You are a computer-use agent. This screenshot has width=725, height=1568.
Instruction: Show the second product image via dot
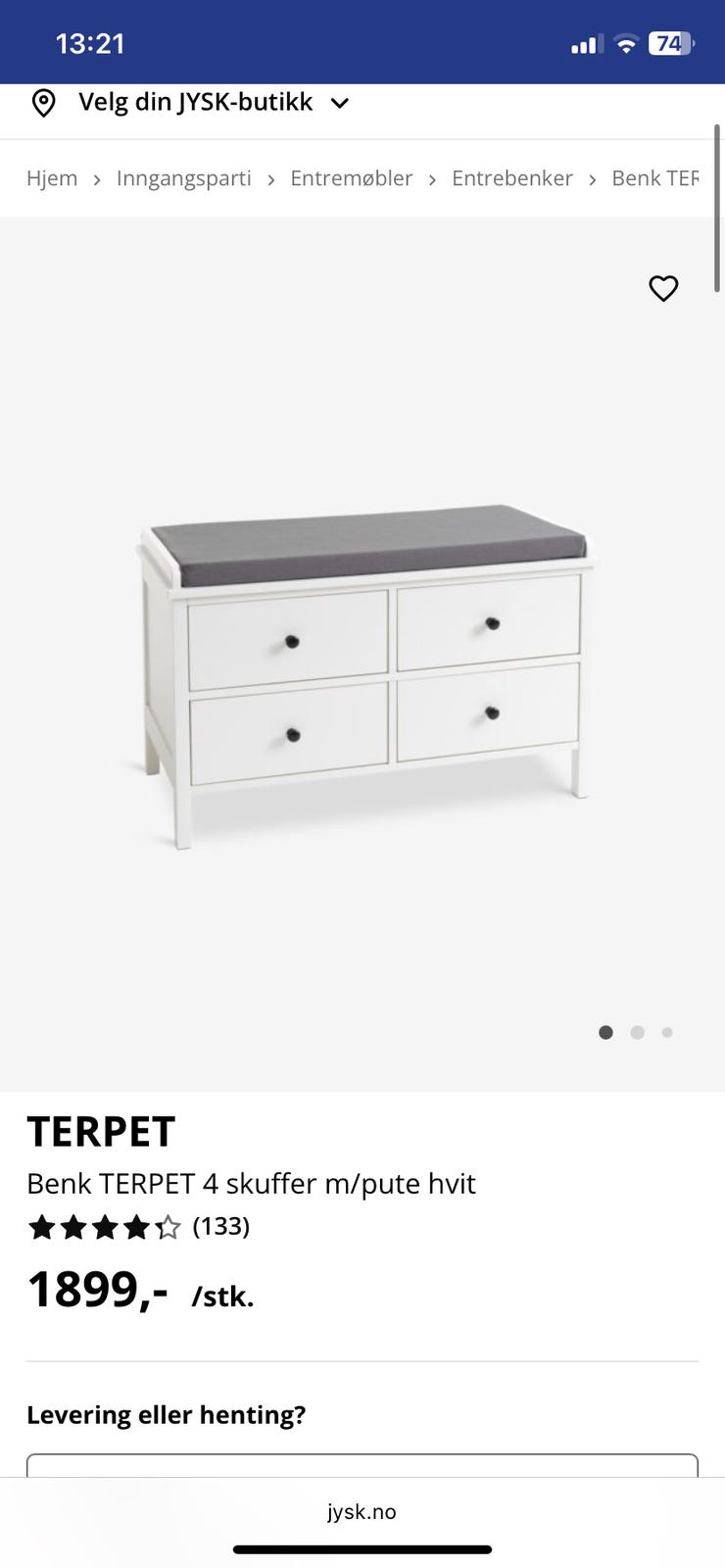tap(637, 1032)
